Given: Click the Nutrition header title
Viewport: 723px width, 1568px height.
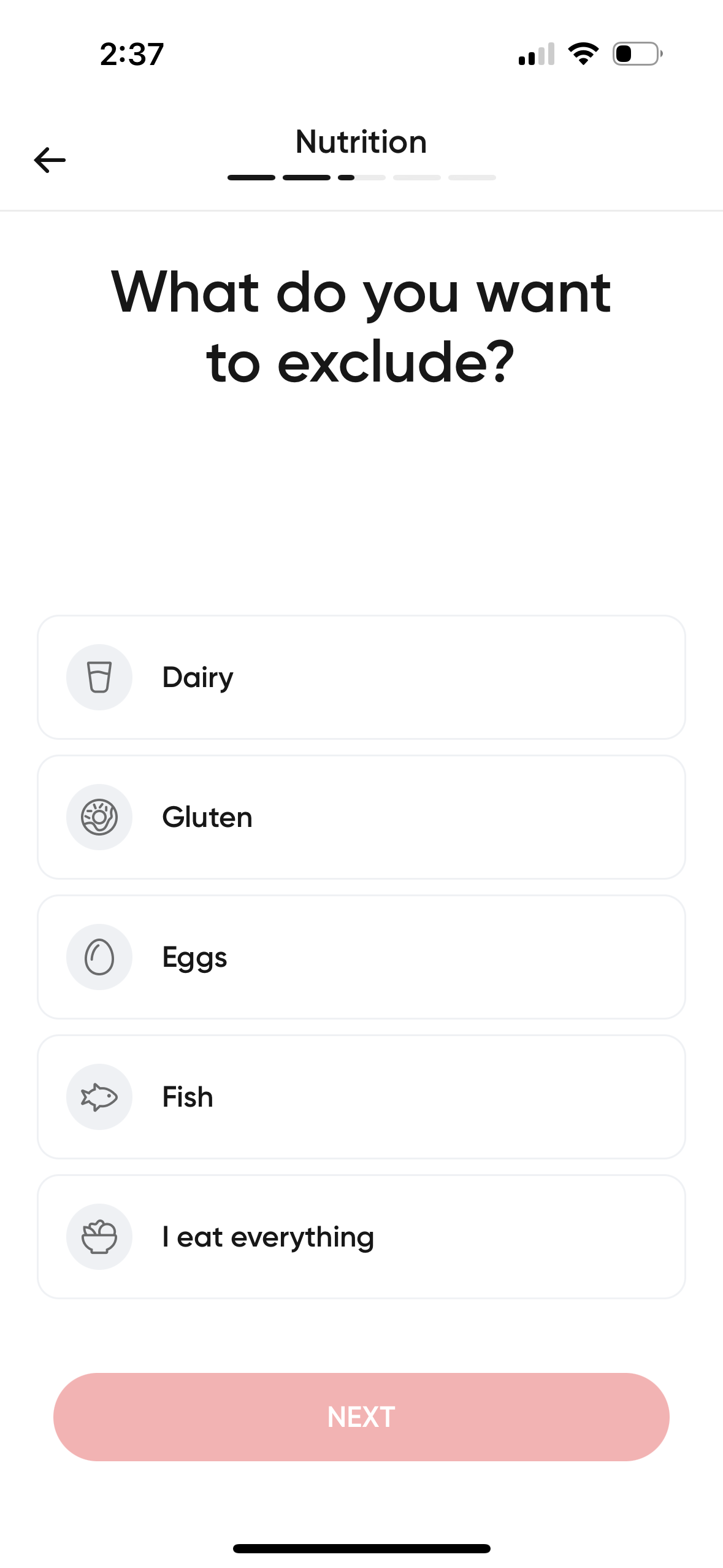Looking at the screenshot, I should (361, 141).
